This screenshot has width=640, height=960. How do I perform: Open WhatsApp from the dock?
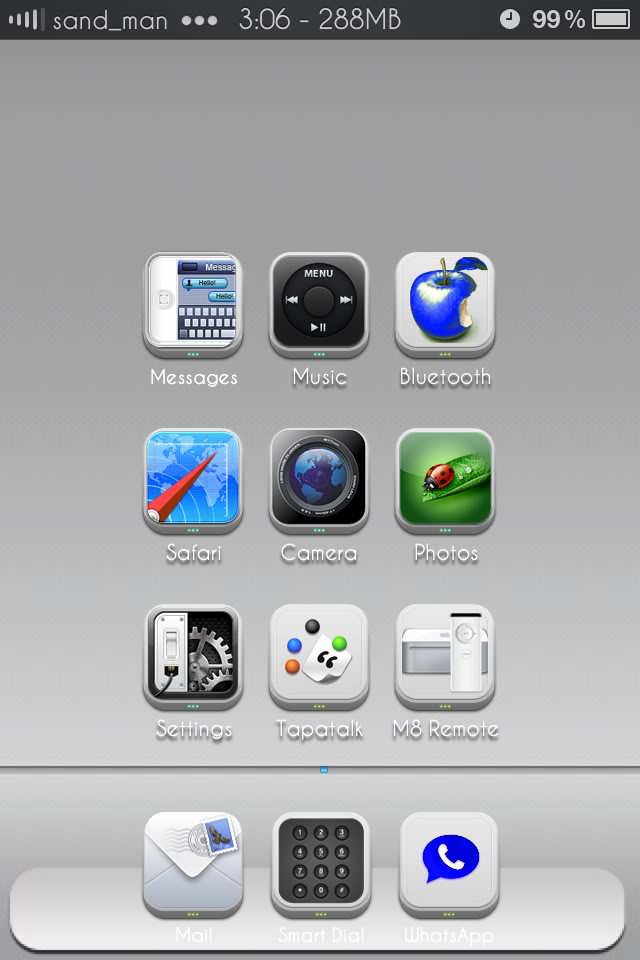click(449, 862)
